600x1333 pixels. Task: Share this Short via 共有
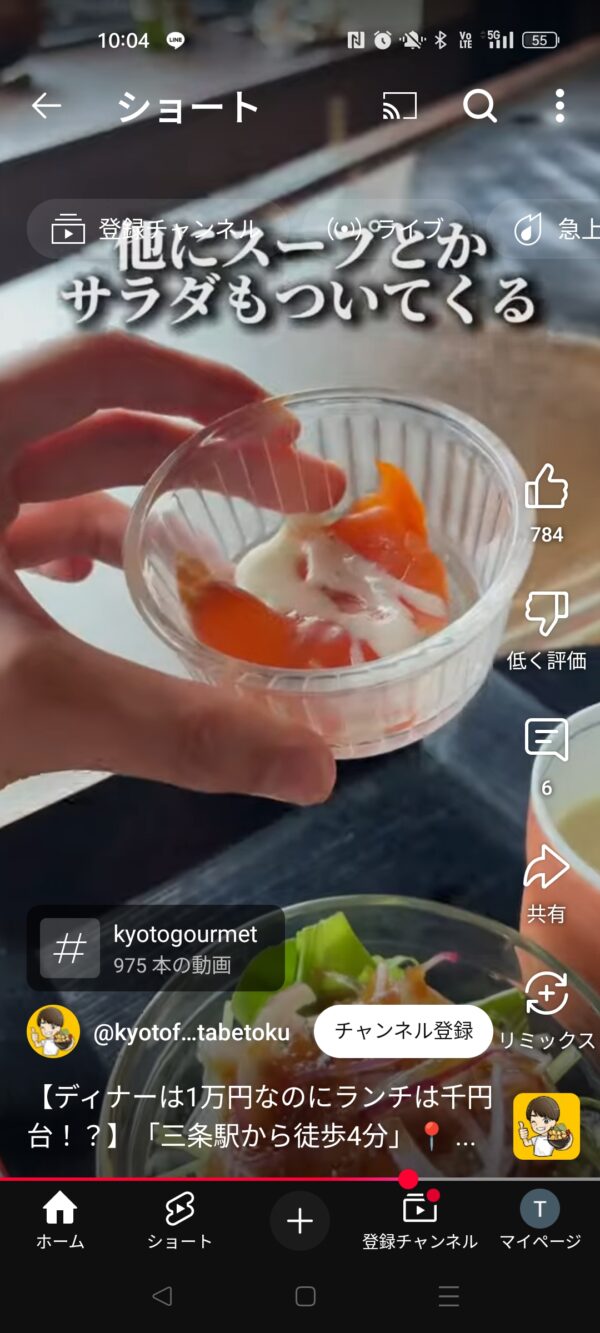[x=546, y=870]
